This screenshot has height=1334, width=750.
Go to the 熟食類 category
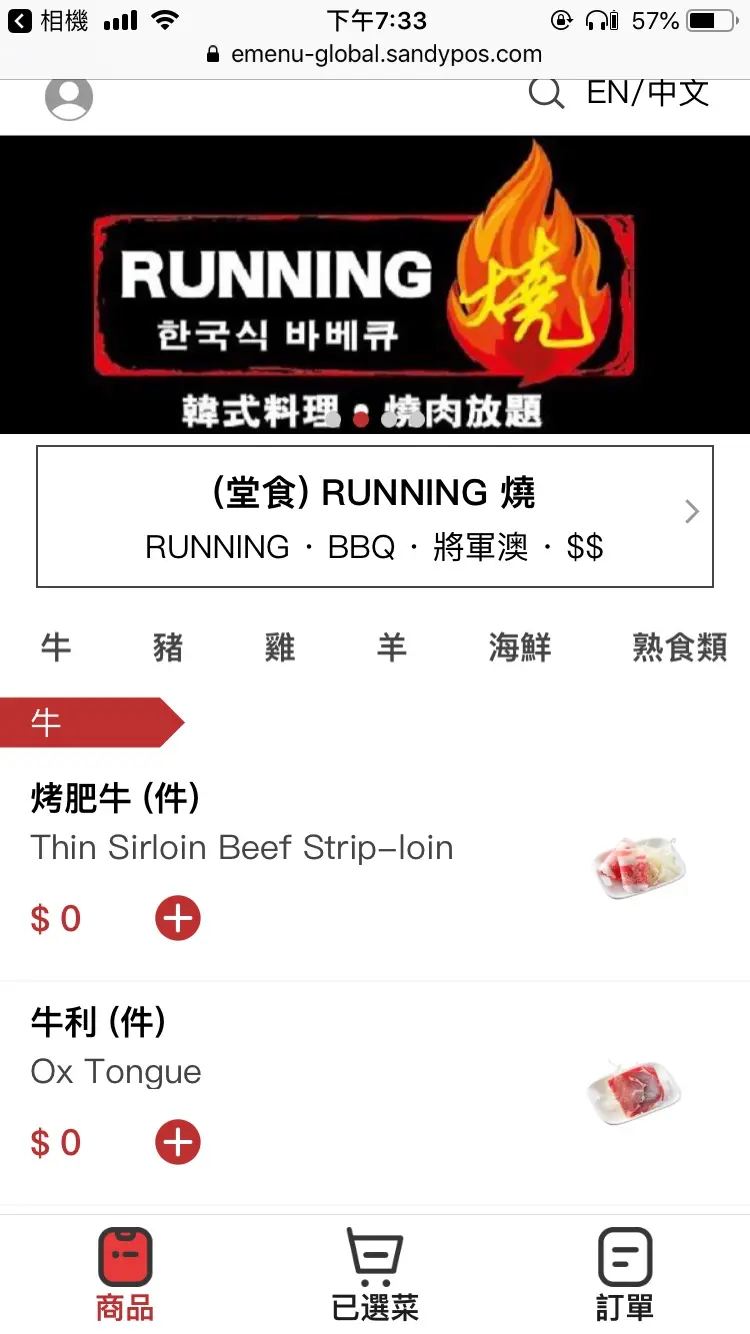pos(680,648)
